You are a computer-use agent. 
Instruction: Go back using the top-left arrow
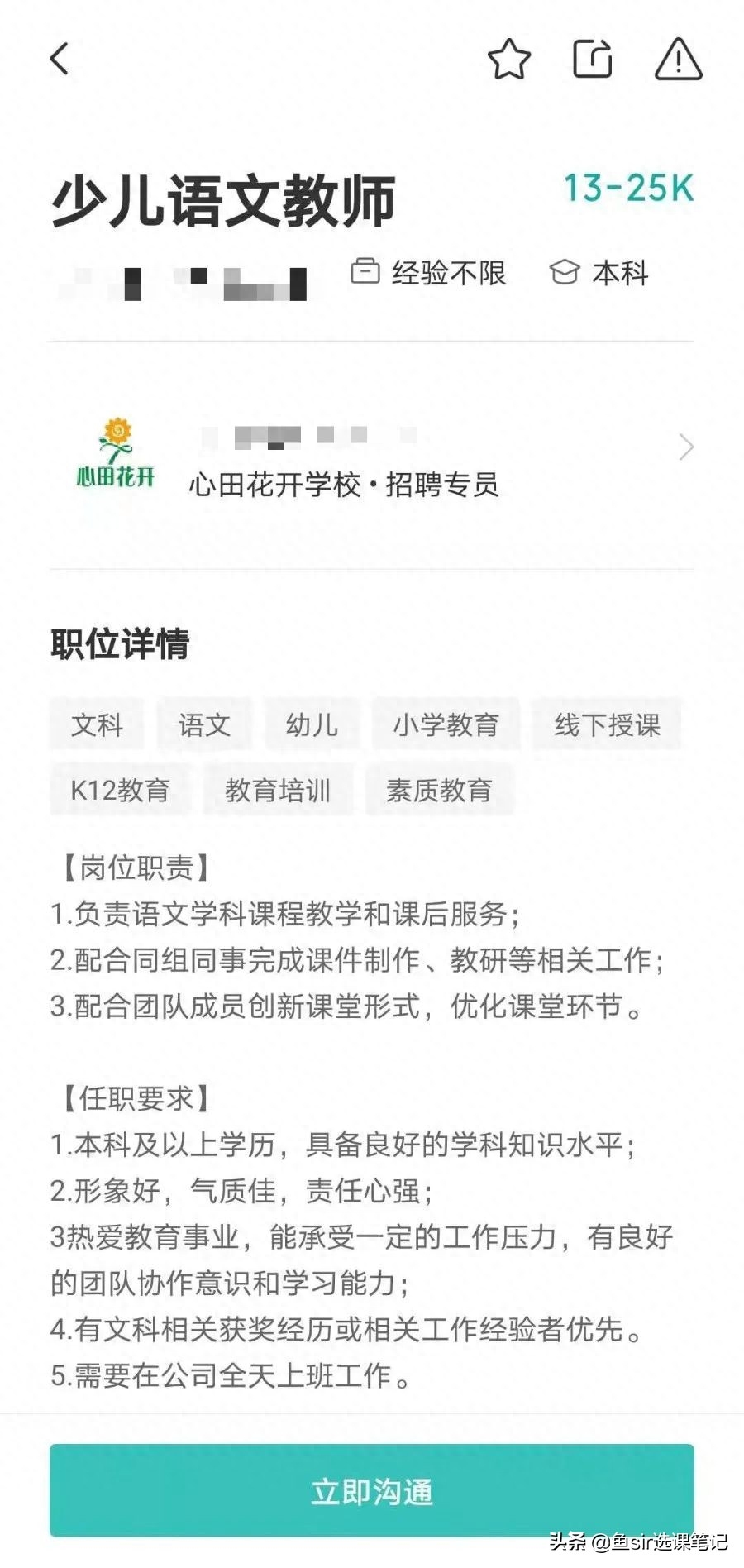(x=60, y=59)
